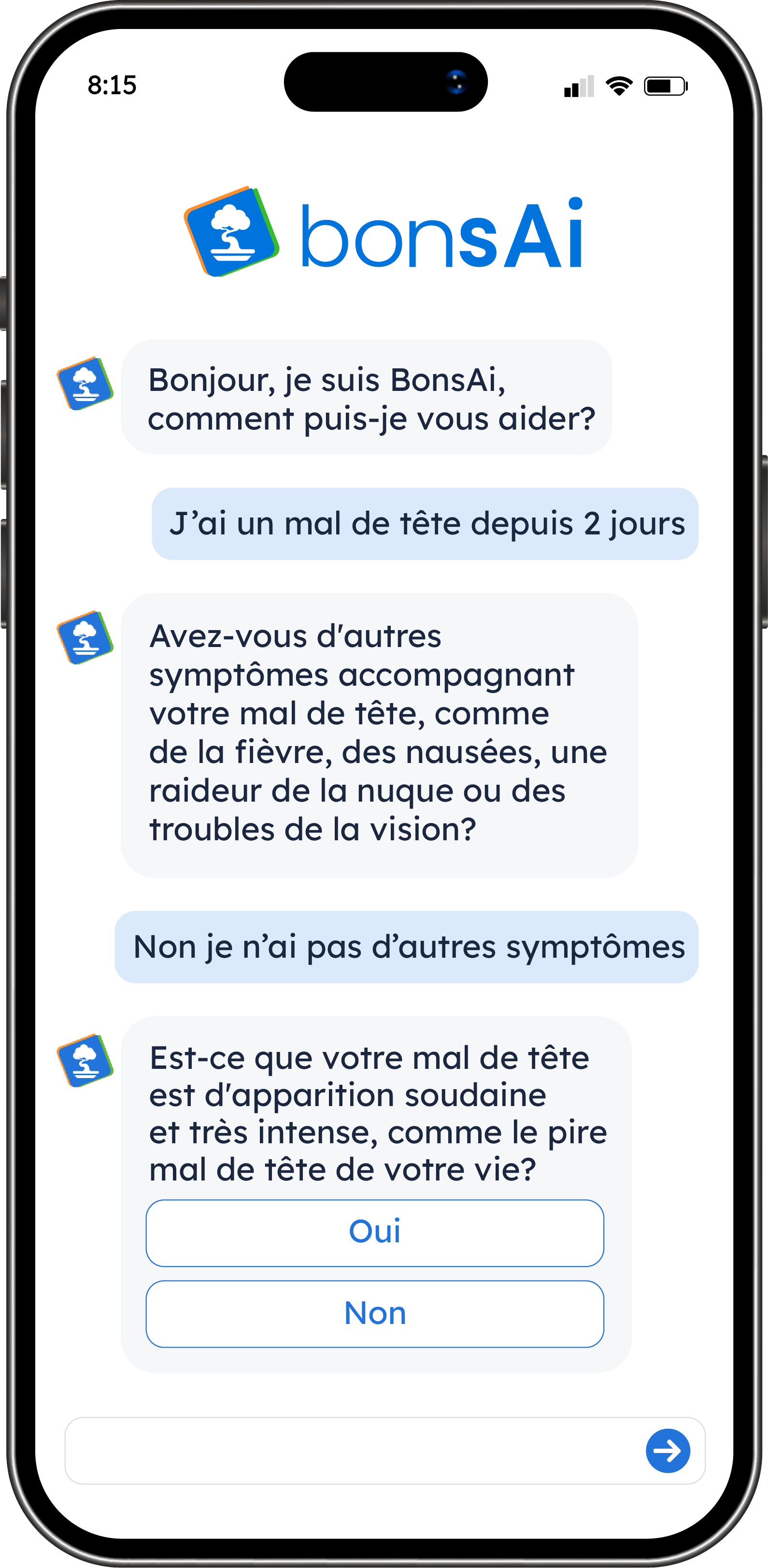Select the Non reply button

tap(374, 1313)
